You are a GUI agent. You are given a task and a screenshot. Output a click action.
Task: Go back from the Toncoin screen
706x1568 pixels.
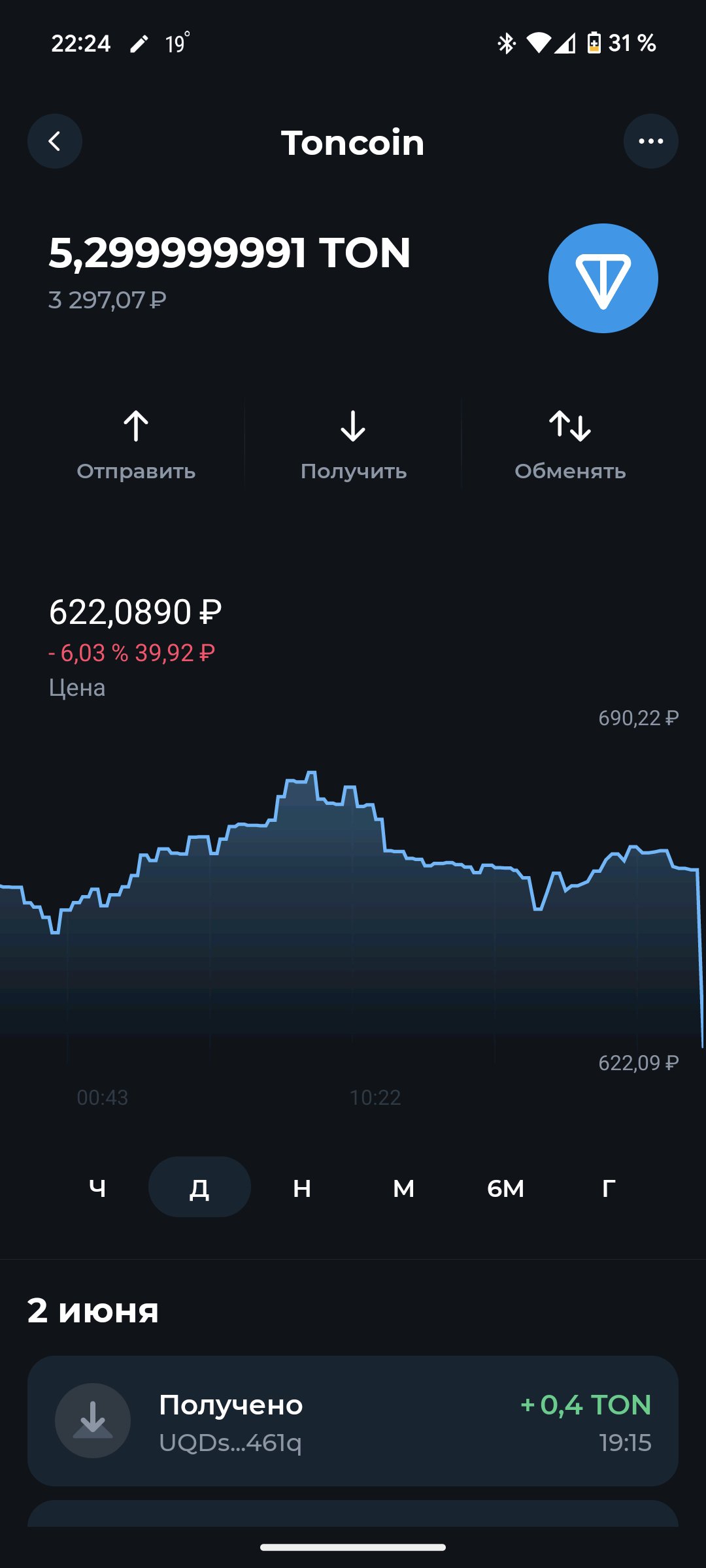[x=55, y=141]
